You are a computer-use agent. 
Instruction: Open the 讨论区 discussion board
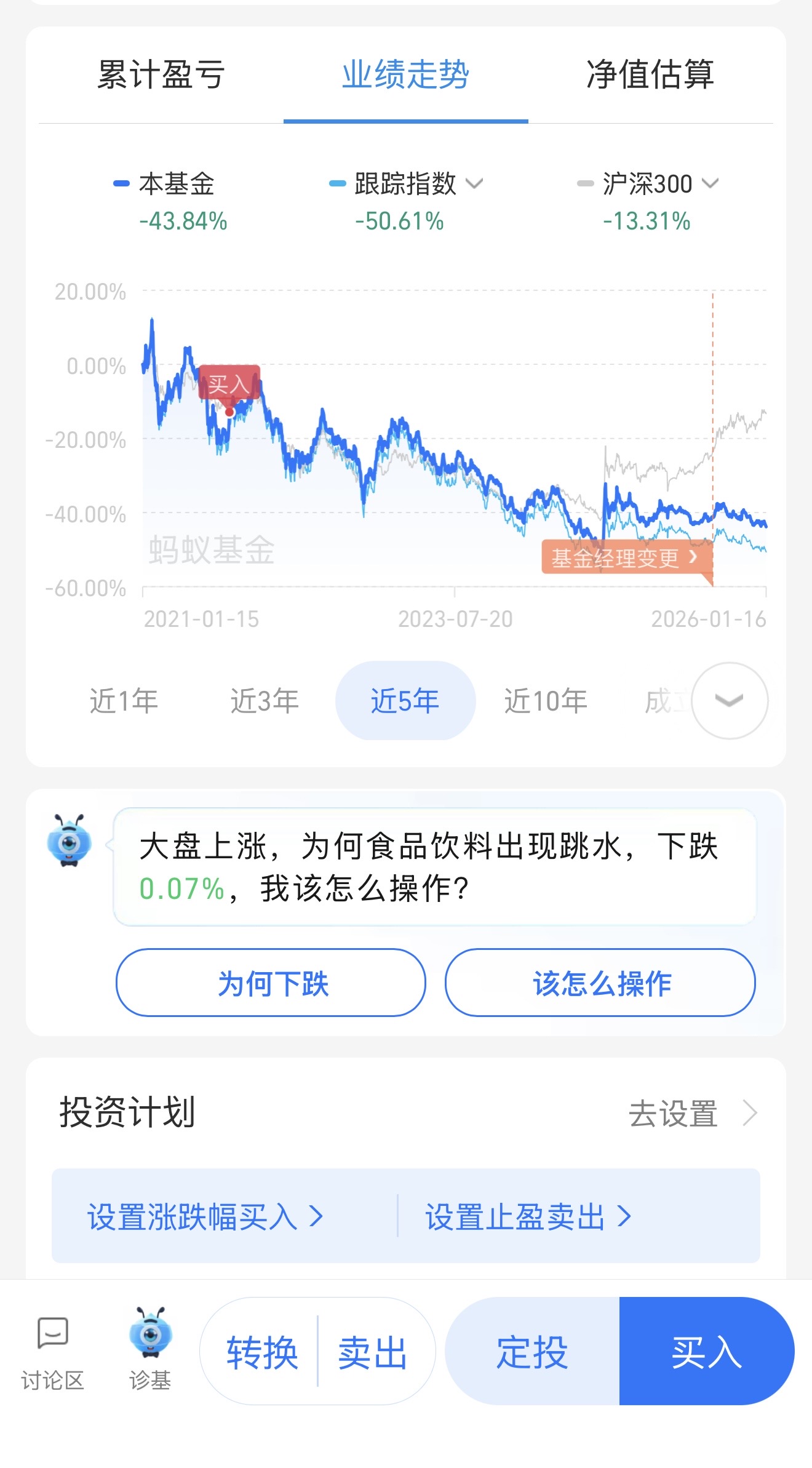click(x=52, y=1352)
